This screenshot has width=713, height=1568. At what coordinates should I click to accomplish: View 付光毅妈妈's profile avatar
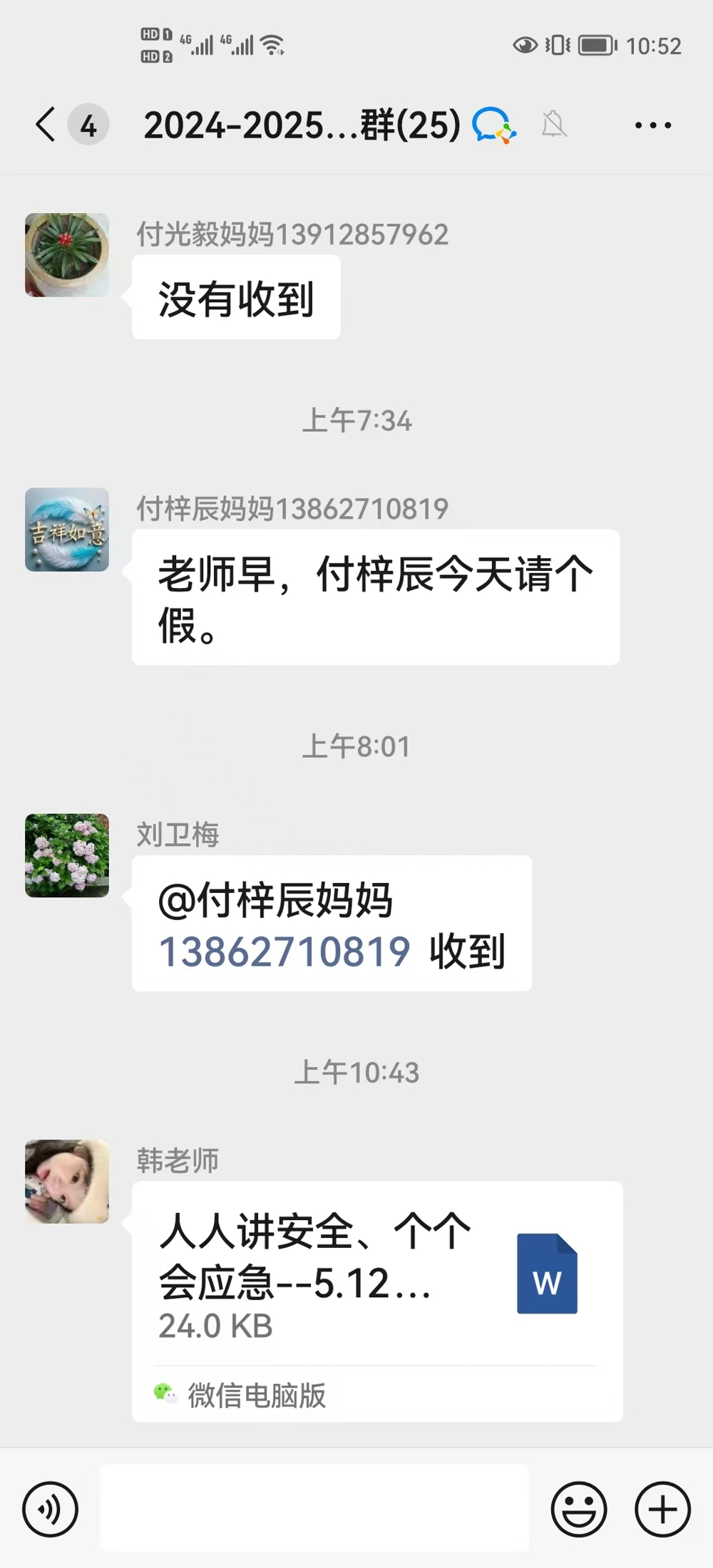click(67, 254)
